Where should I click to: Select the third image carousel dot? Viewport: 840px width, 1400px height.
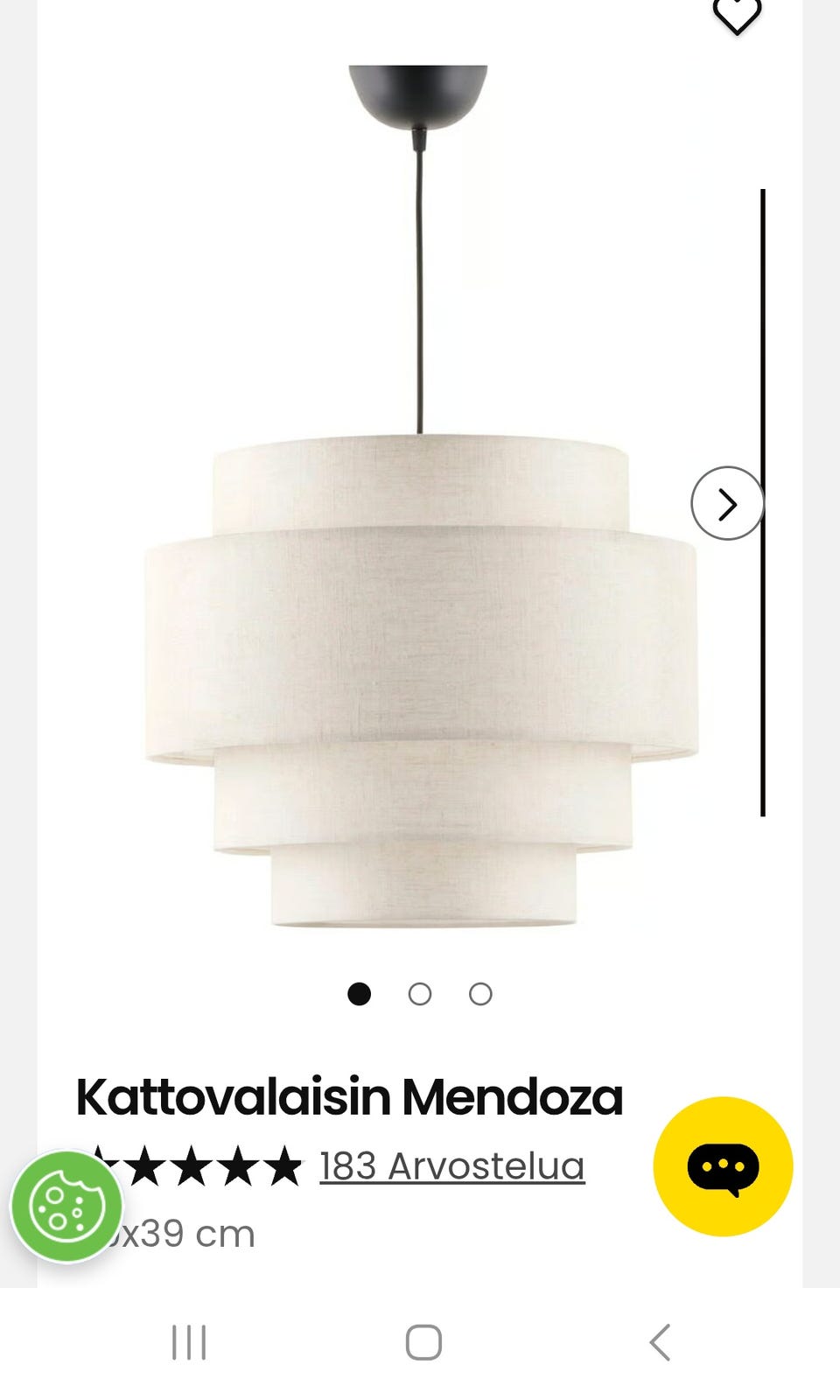pos(479,994)
